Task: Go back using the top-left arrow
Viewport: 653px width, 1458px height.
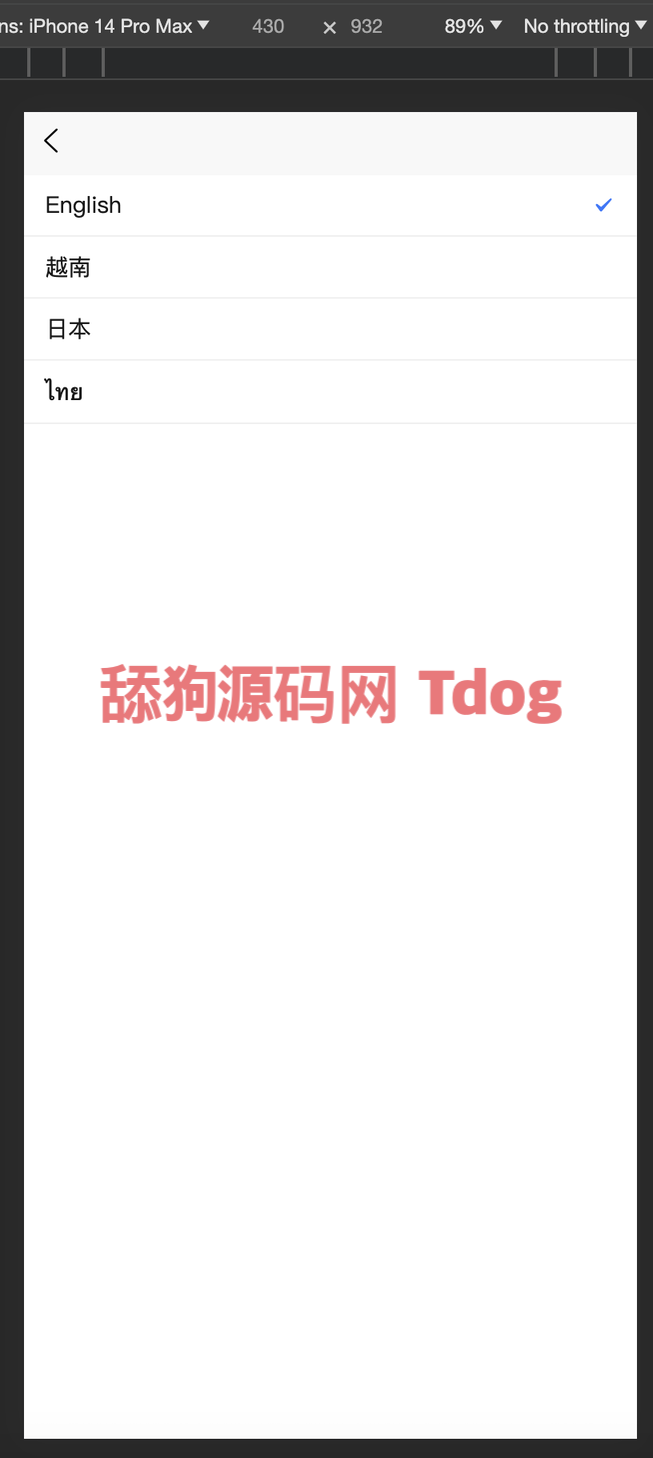Action: point(52,141)
